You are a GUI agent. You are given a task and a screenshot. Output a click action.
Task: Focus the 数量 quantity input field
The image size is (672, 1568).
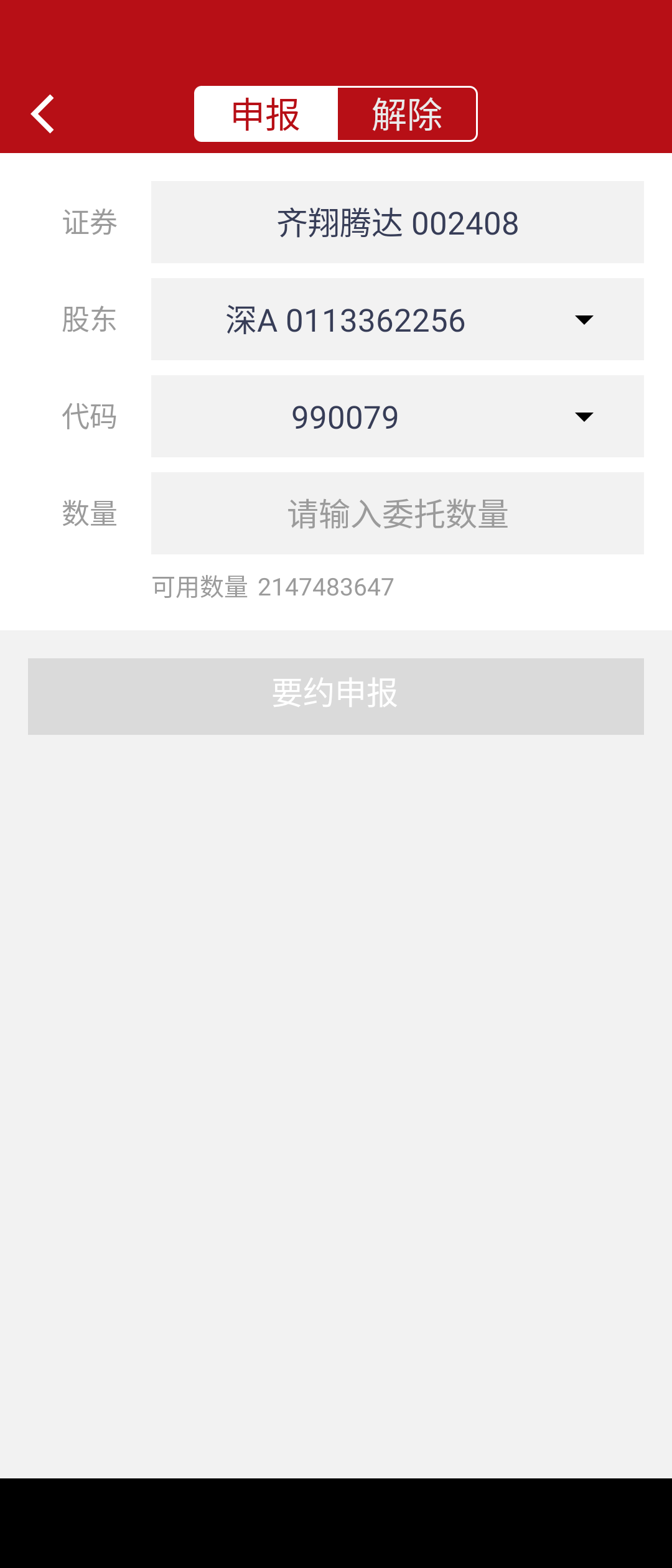(x=397, y=514)
